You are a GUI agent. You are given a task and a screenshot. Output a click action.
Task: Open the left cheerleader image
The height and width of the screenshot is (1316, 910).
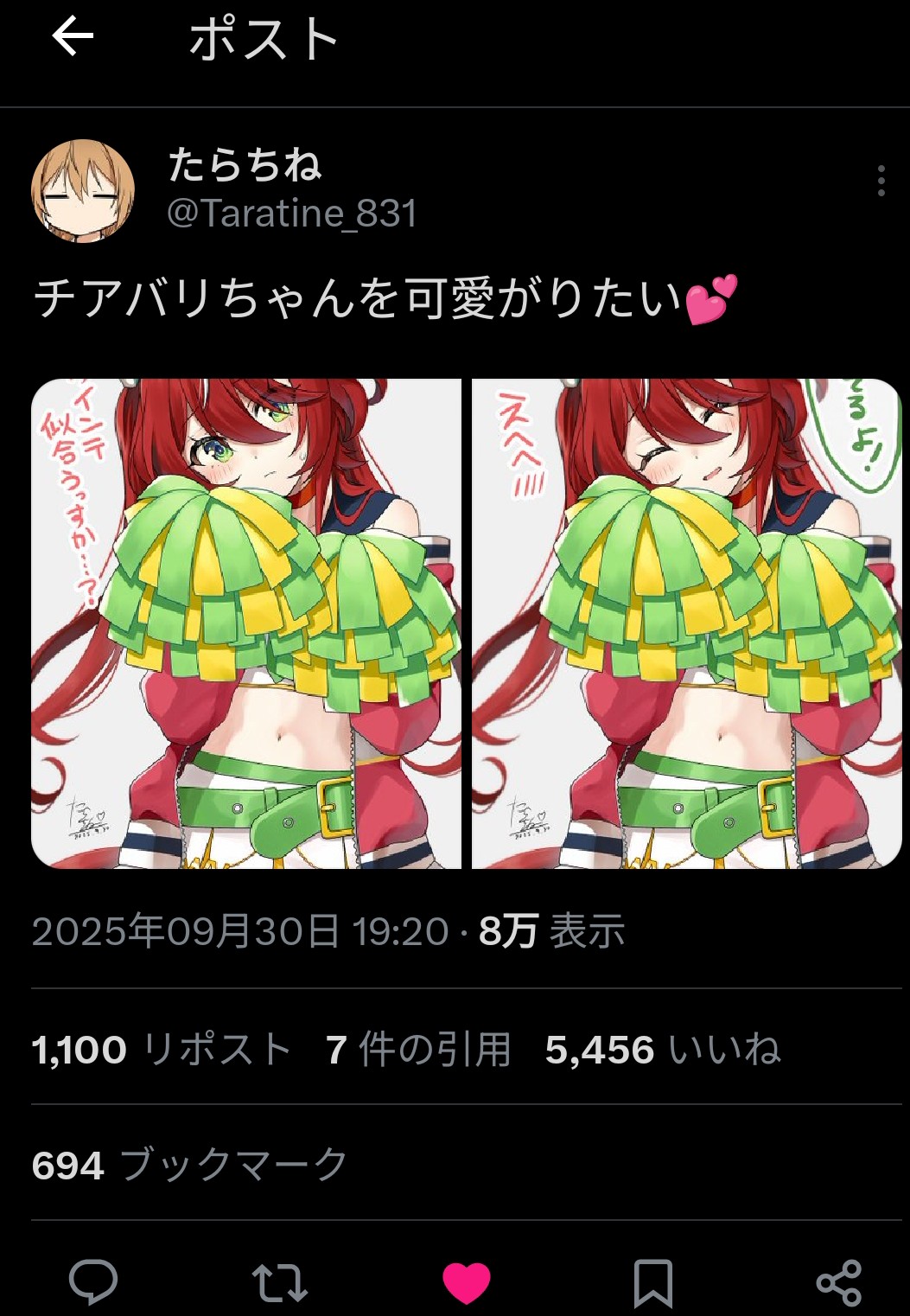pos(246,623)
